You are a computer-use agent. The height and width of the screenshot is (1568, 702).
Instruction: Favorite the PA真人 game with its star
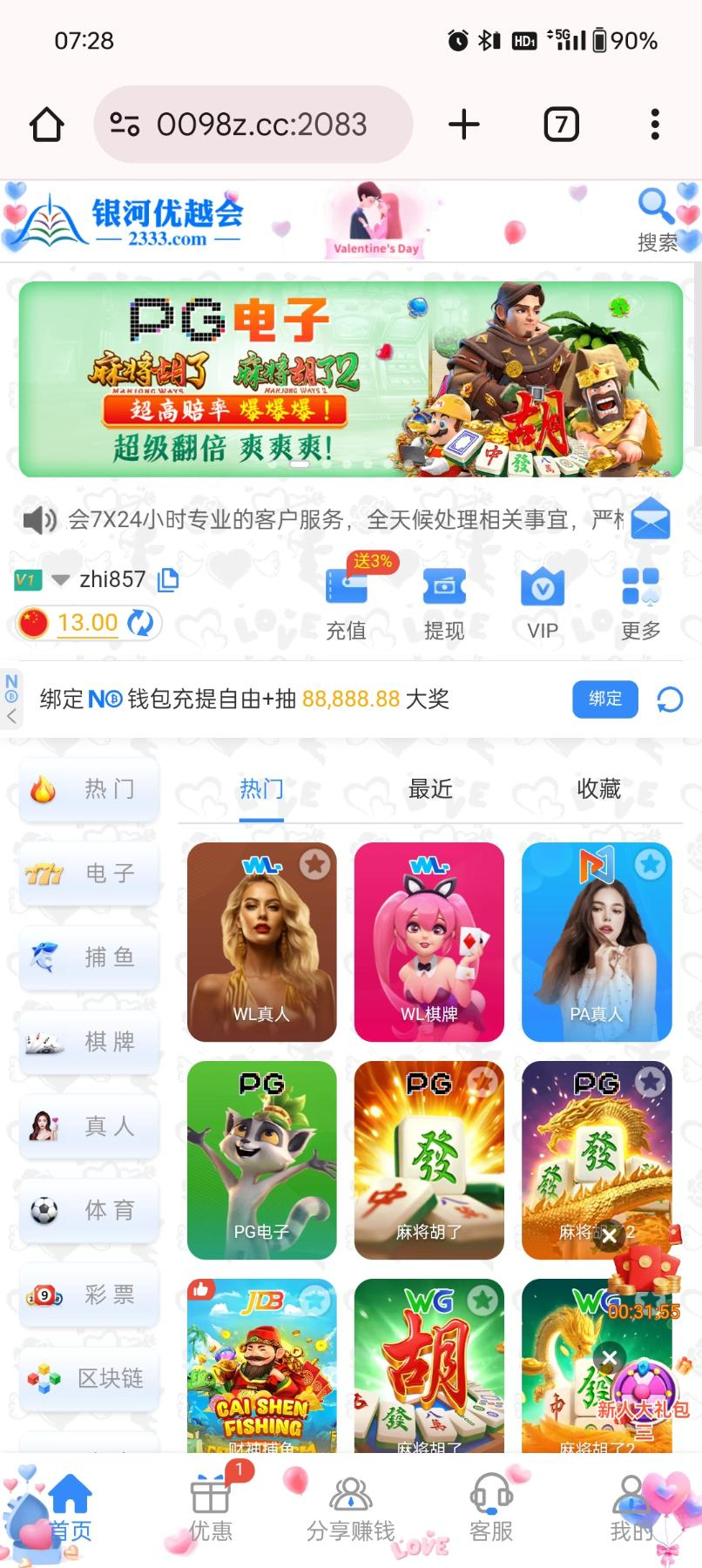[x=650, y=864]
